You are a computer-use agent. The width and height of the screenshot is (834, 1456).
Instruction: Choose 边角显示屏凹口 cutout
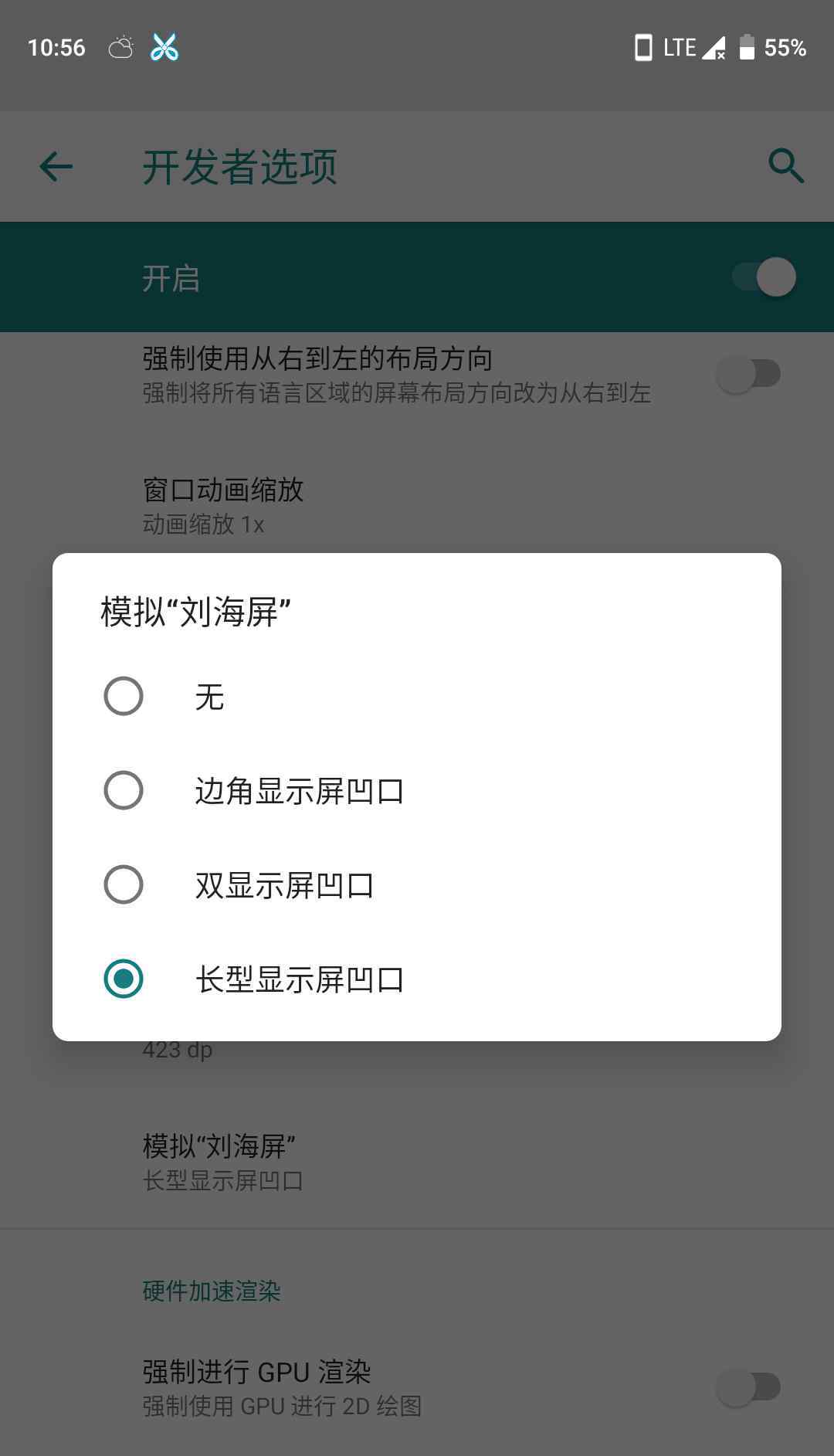coord(417,790)
